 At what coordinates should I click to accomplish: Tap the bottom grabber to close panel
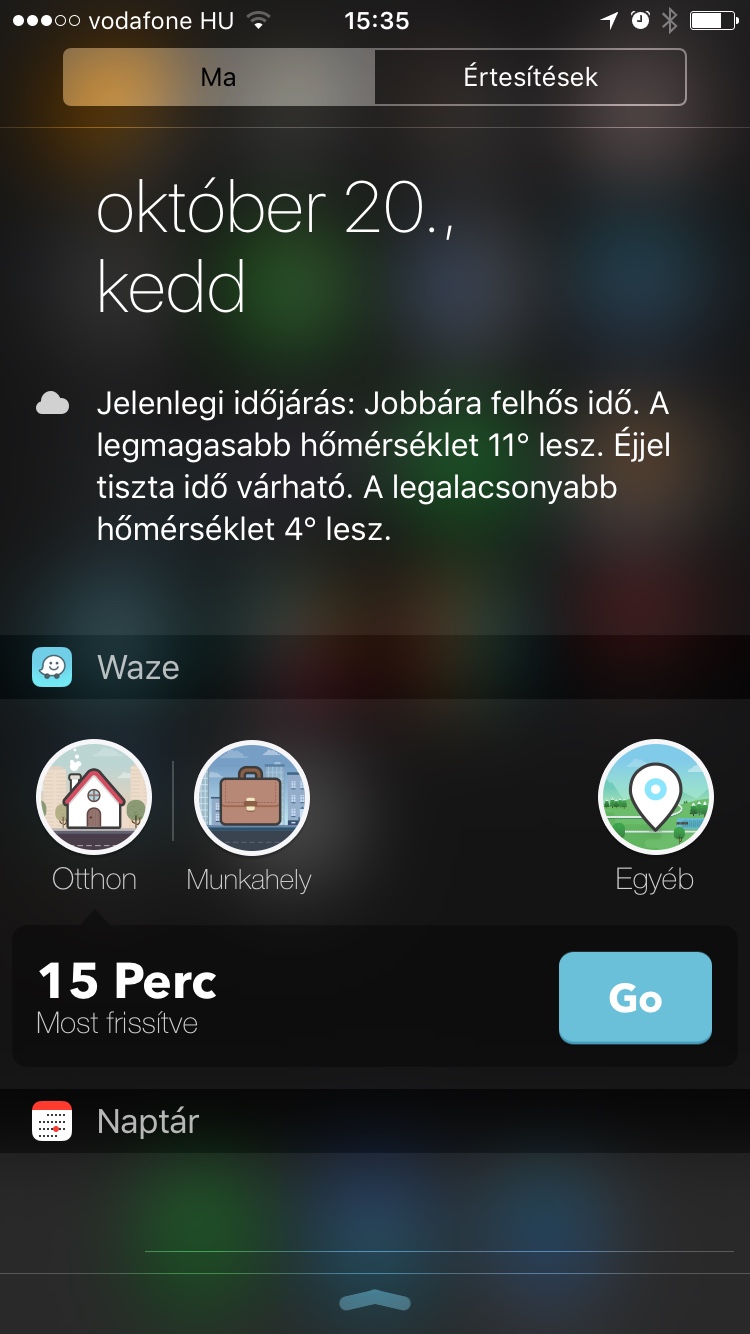pyautogui.click(x=375, y=1299)
